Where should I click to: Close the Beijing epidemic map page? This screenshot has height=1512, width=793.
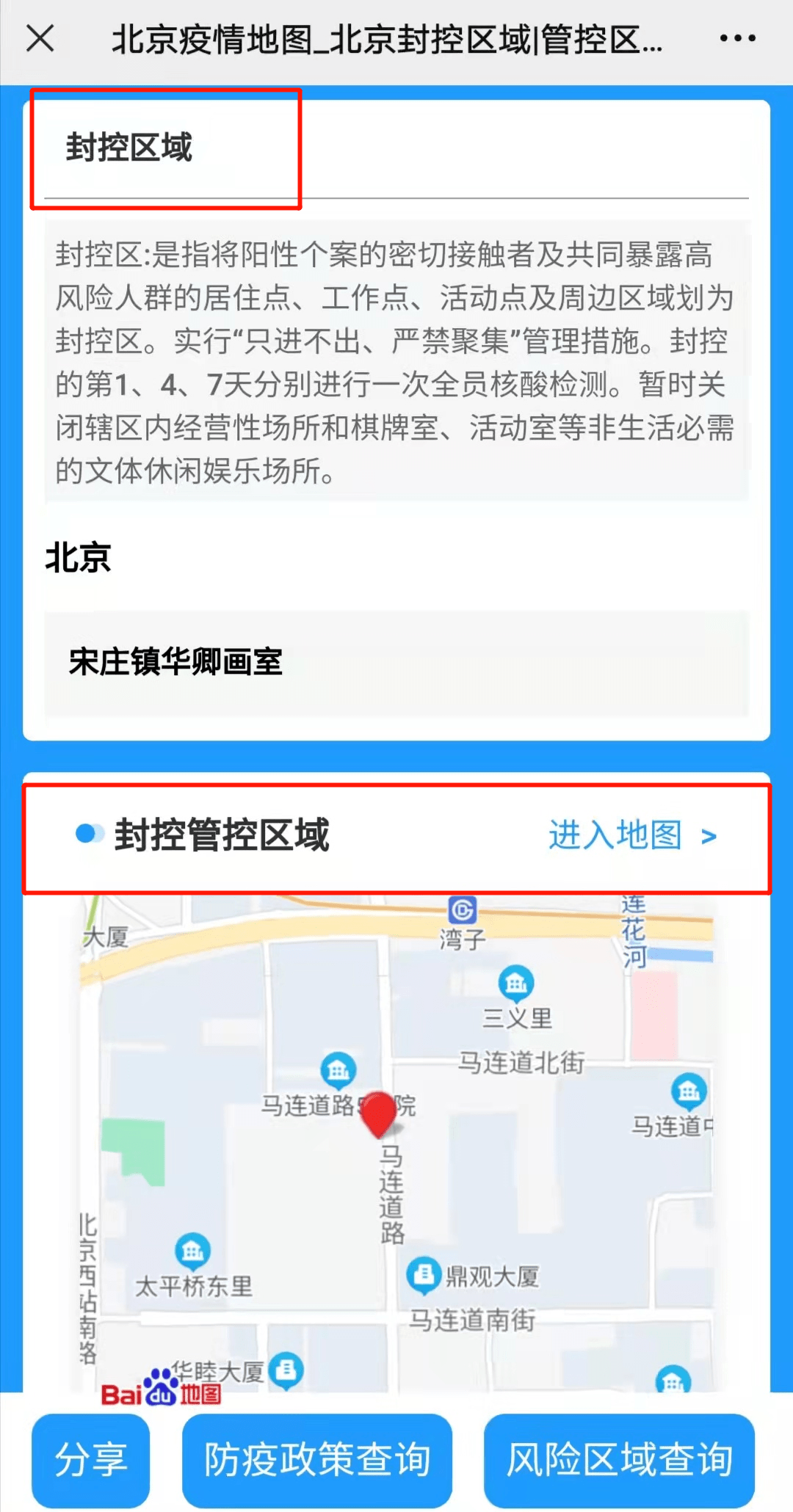(x=40, y=38)
